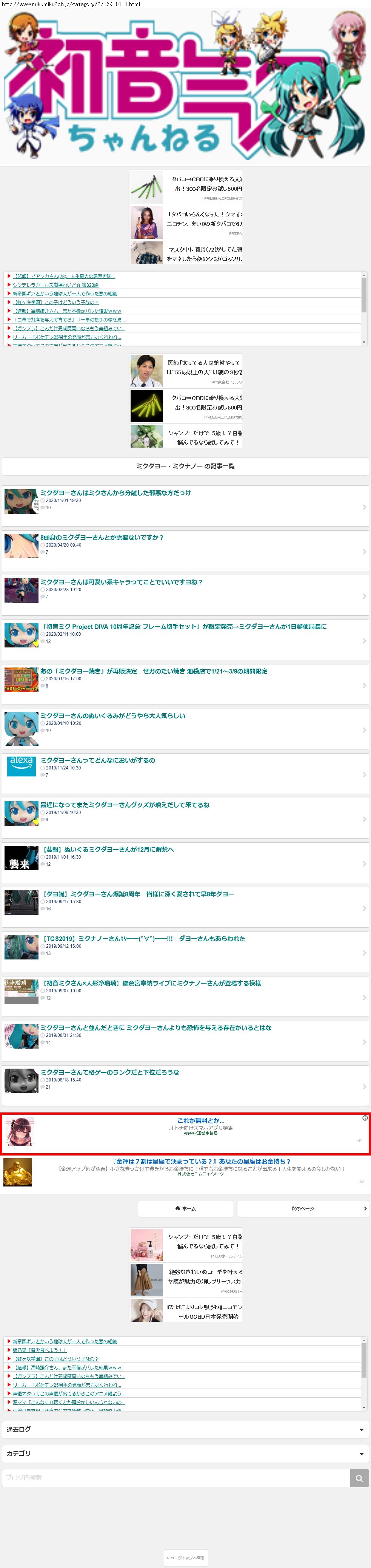Open the 【TGS2019】ミクナノーさん article

(143, 939)
